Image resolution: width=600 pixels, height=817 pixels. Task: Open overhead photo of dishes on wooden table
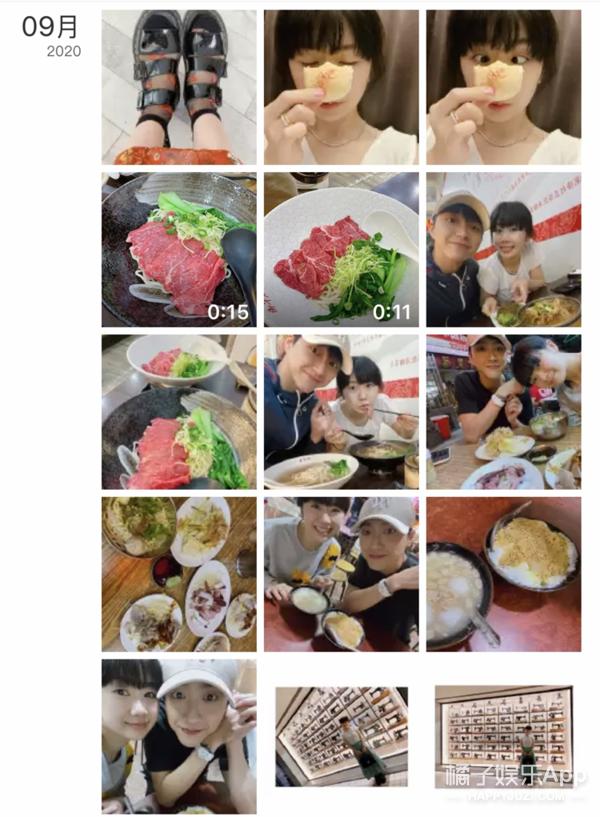tap(179, 574)
